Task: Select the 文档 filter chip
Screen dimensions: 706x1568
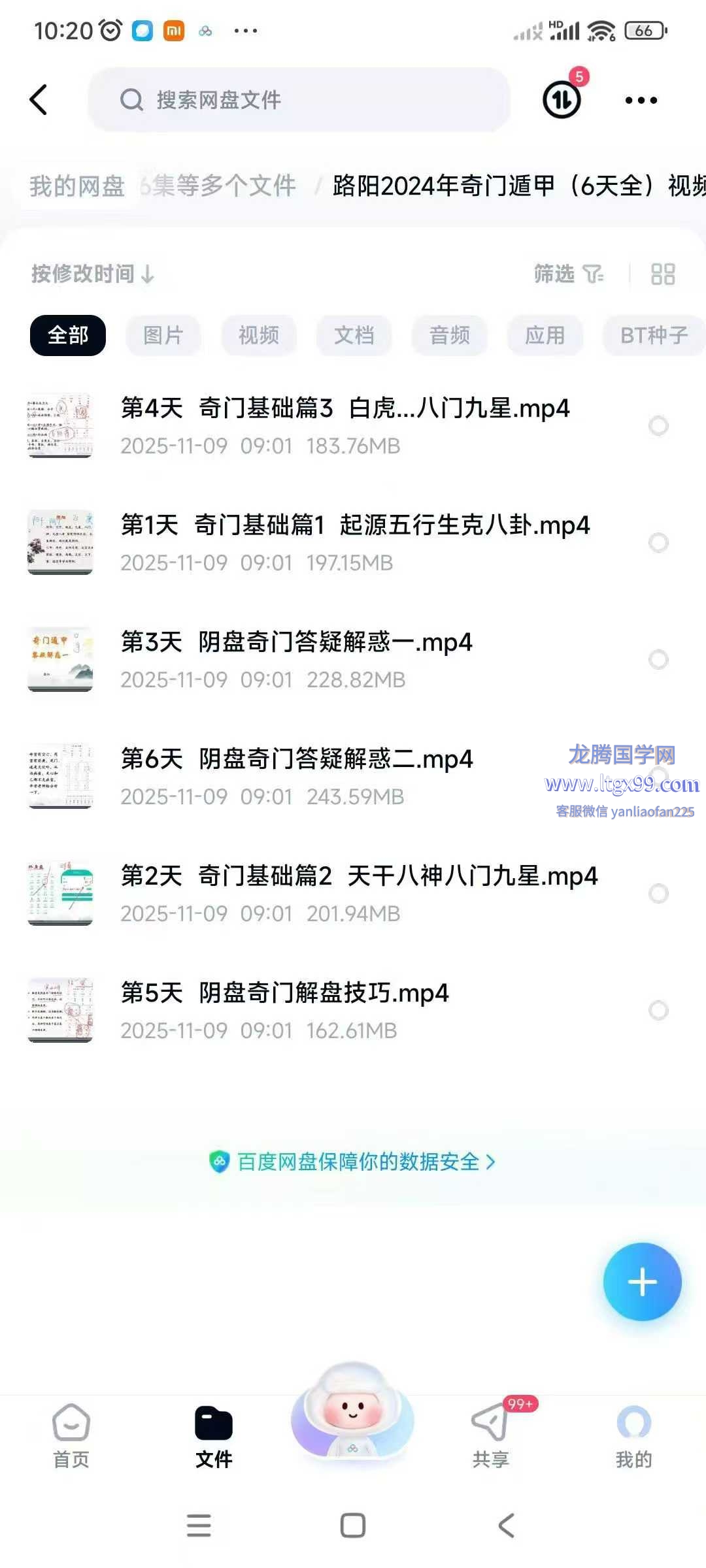Action: [354, 335]
